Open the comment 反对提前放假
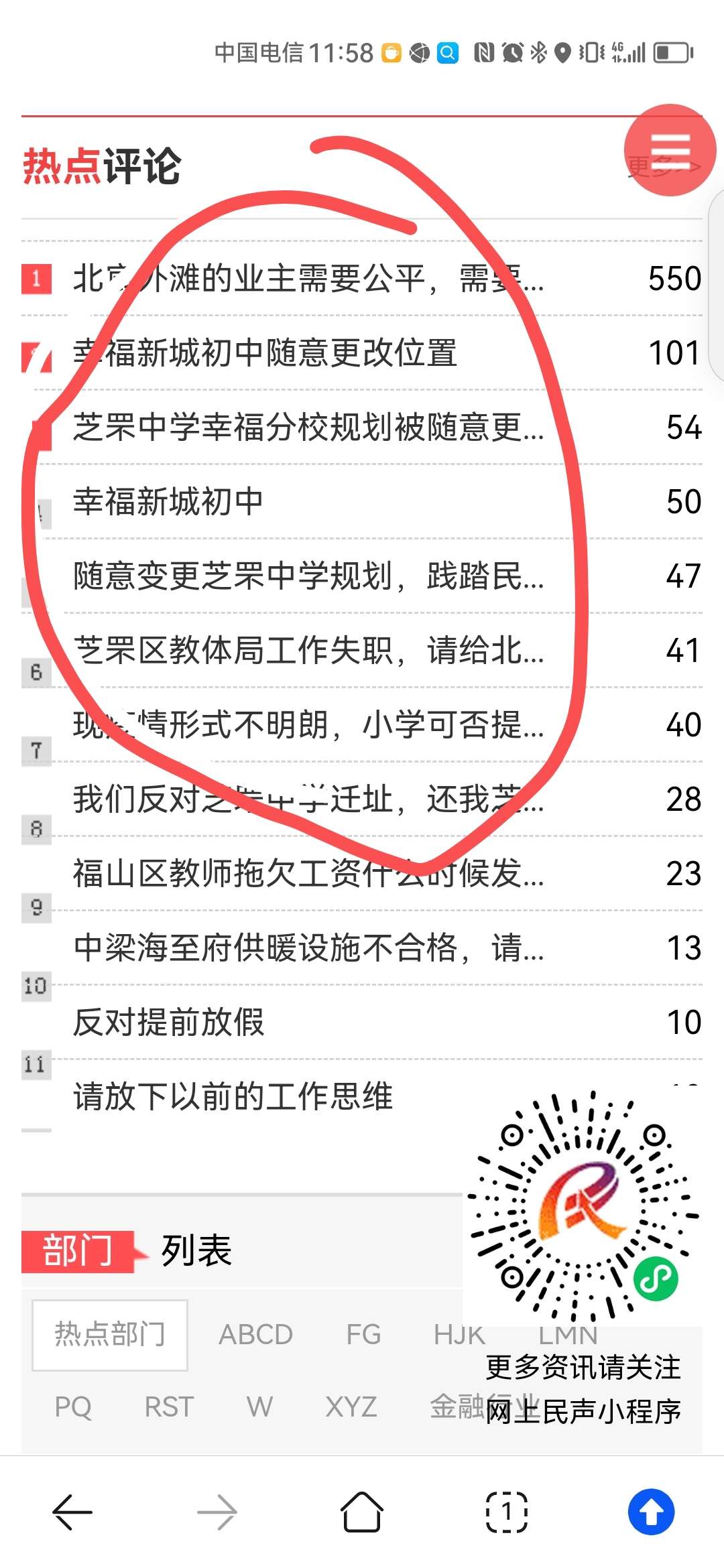The image size is (724, 1568). pyautogui.click(x=169, y=1022)
